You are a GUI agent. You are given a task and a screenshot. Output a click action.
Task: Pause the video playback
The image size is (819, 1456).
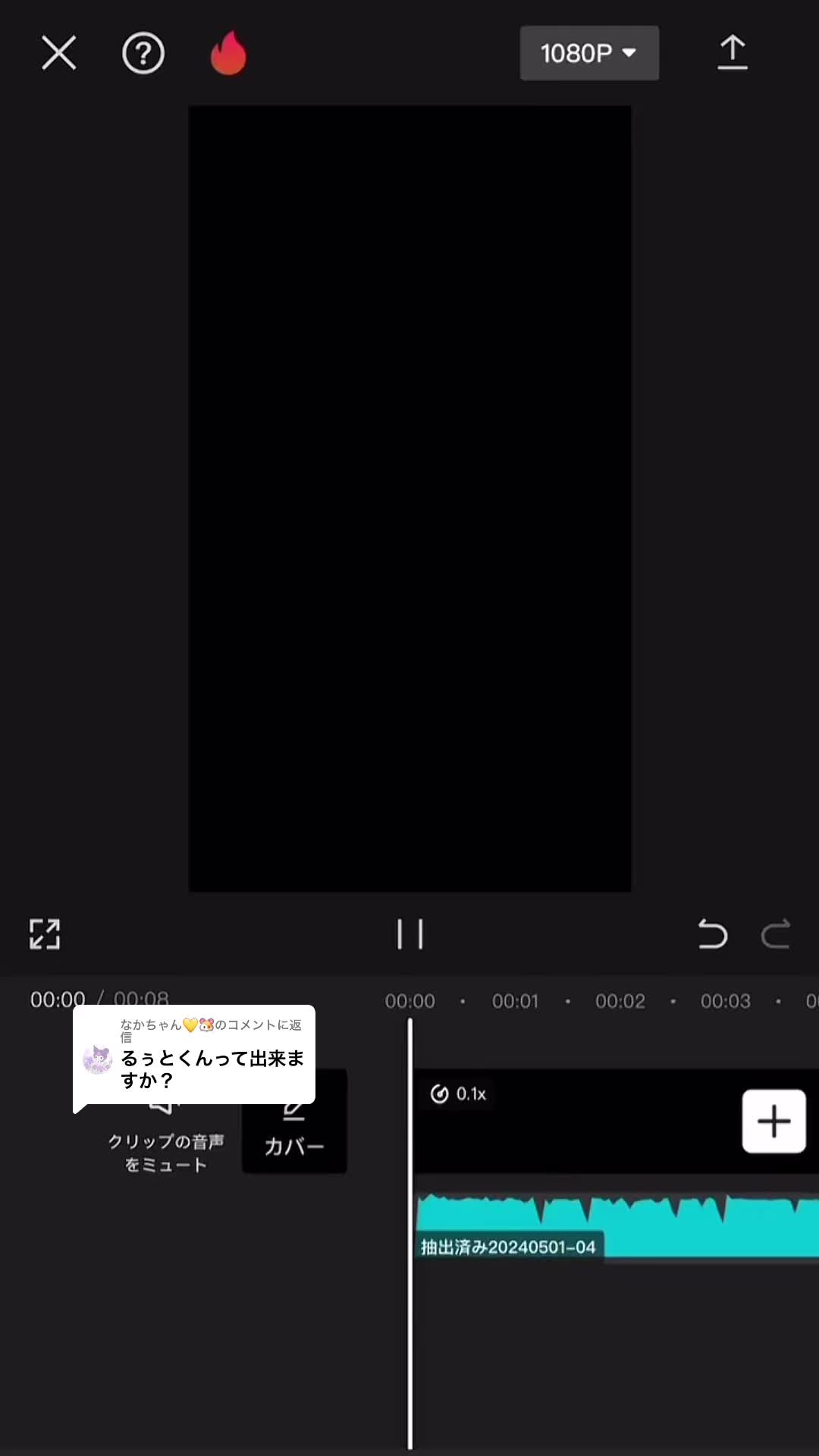409,934
